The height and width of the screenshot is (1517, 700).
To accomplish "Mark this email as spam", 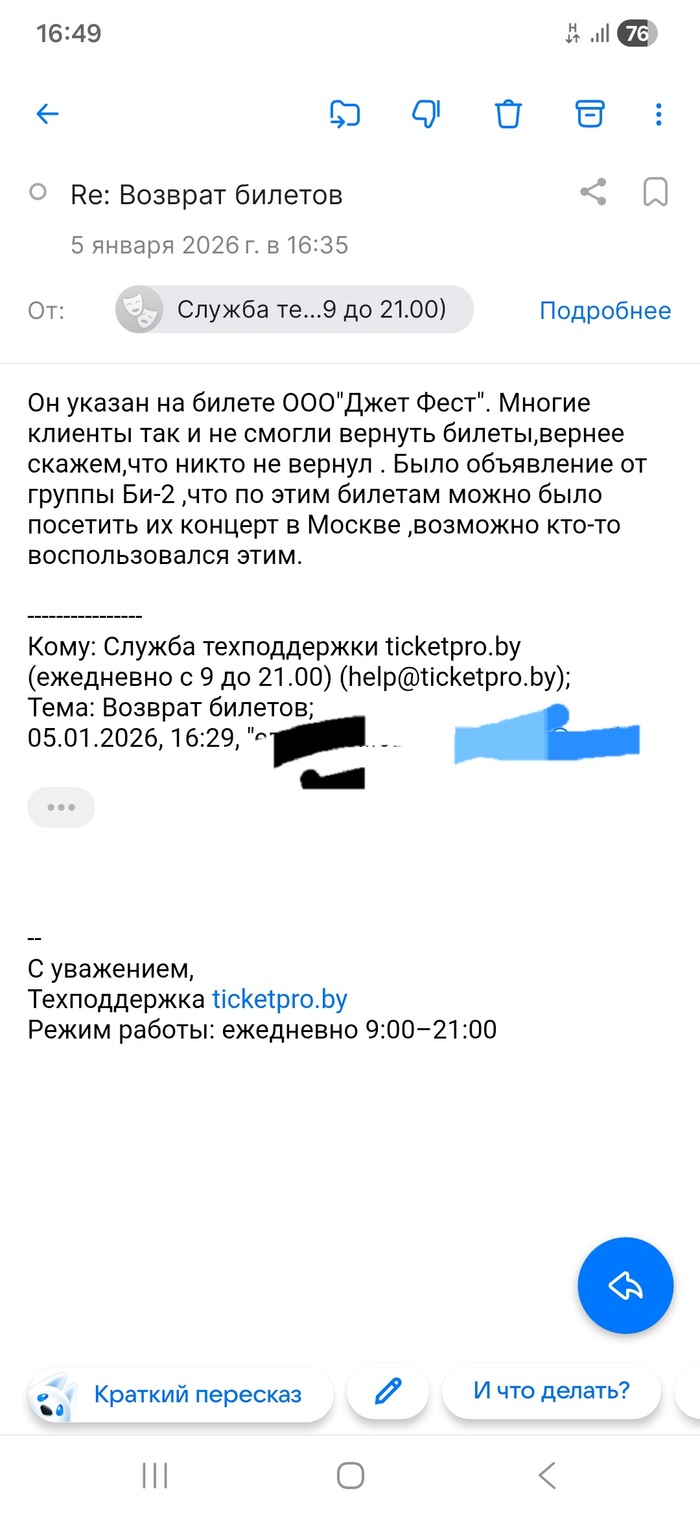I will pos(427,114).
